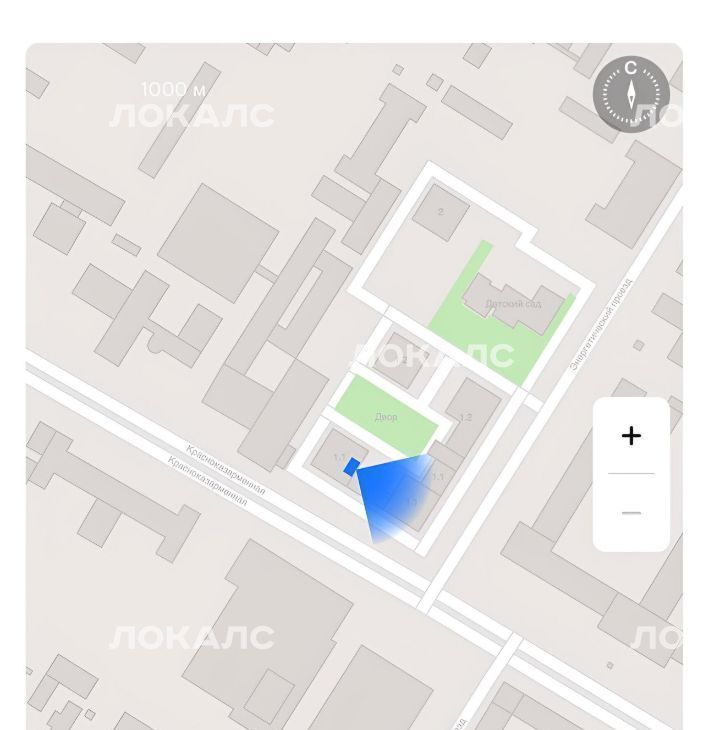Zoom in on the map
This screenshot has height=730, width=709.
[631, 436]
